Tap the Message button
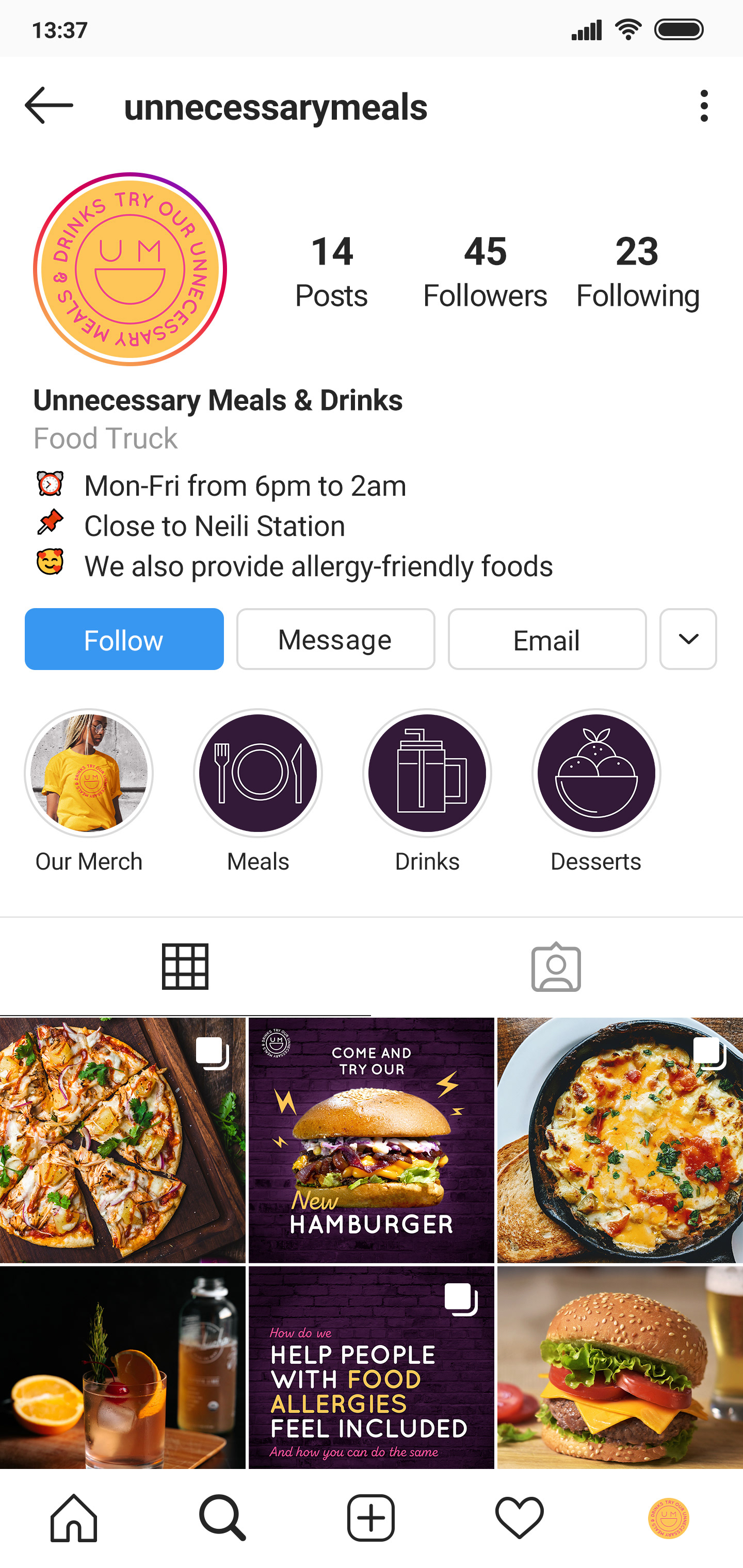The image size is (743, 1568). point(335,639)
